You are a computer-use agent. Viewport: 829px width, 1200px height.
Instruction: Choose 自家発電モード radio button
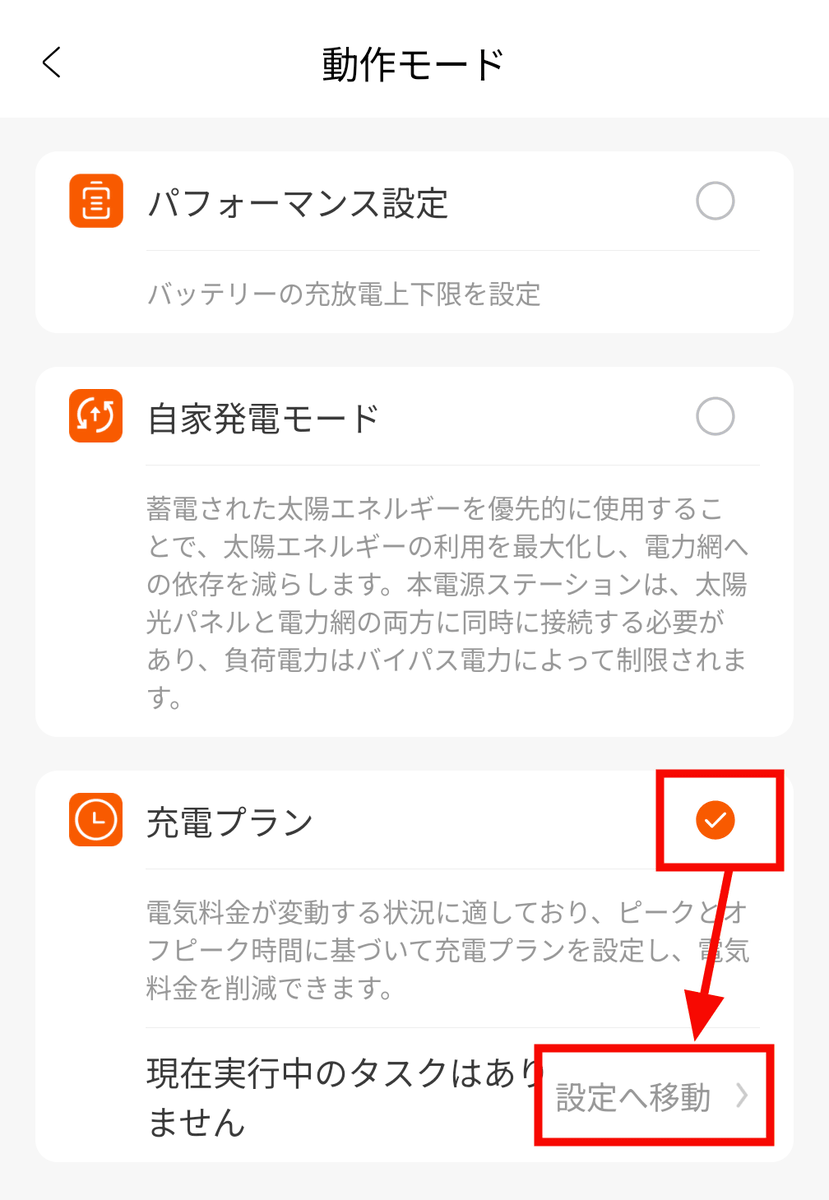tap(715, 416)
